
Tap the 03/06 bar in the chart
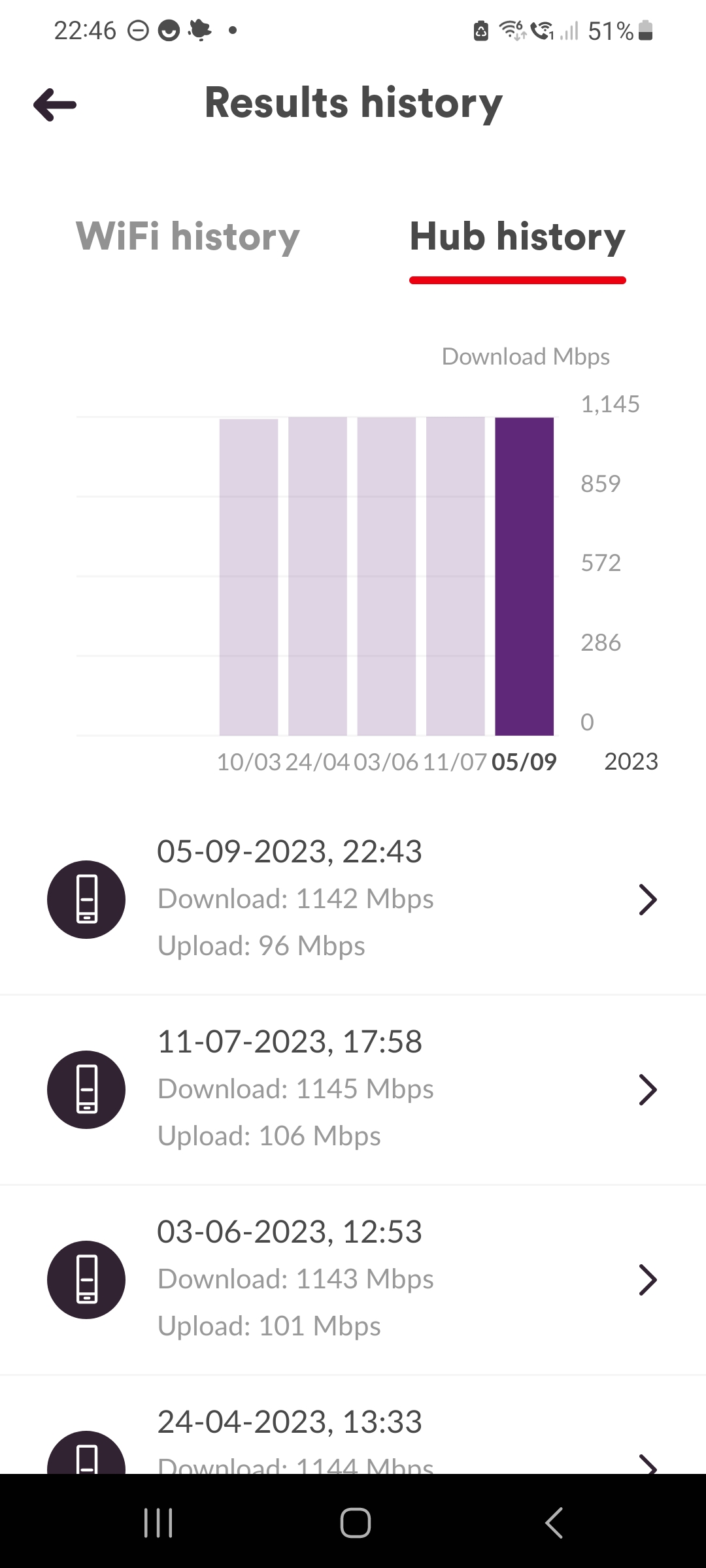tap(386, 576)
